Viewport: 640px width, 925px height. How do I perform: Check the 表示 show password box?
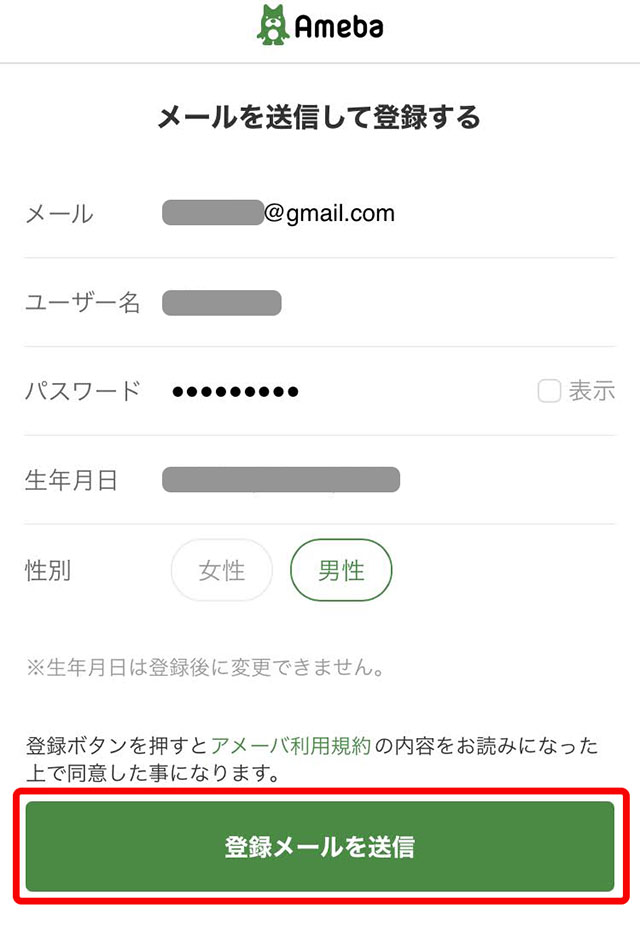[549, 391]
